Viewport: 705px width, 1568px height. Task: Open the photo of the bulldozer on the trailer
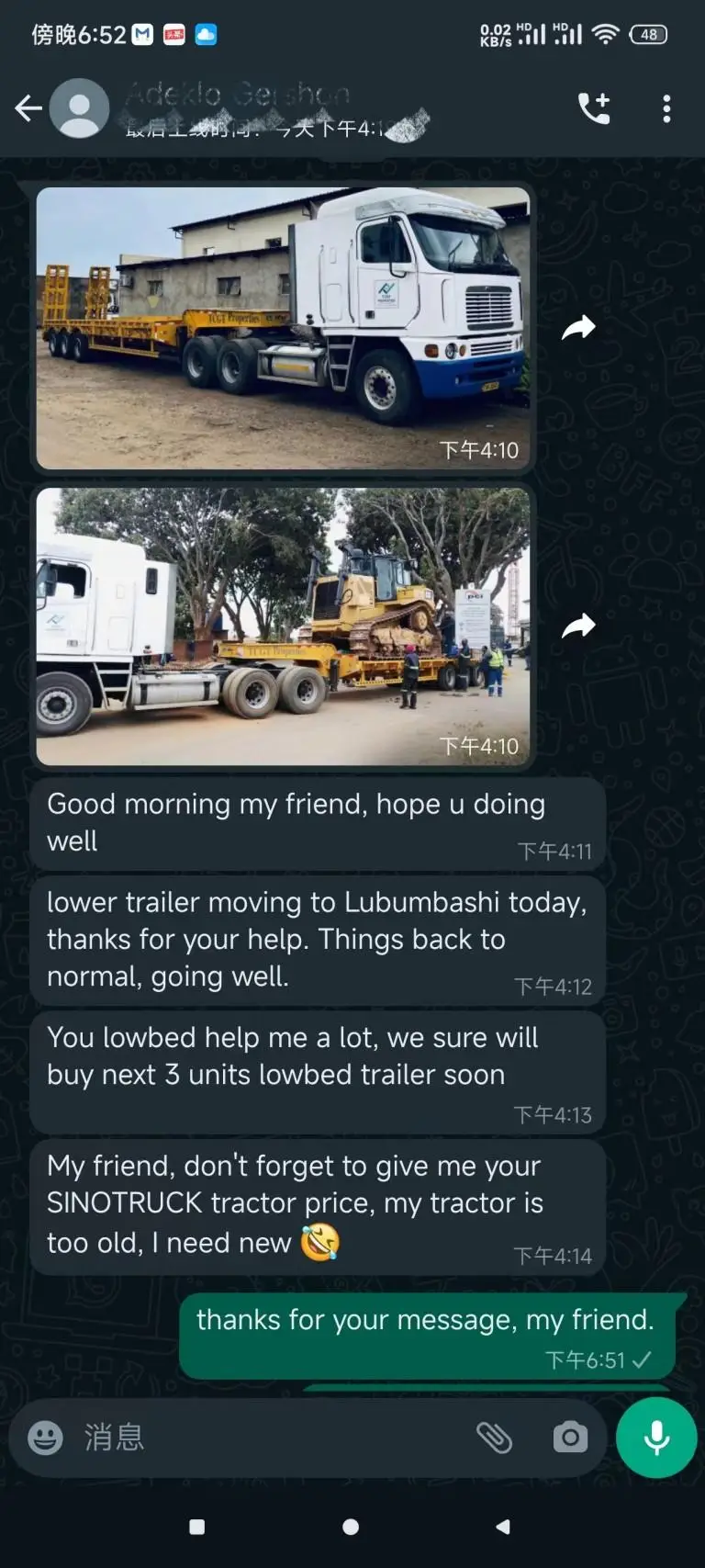coord(283,626)
